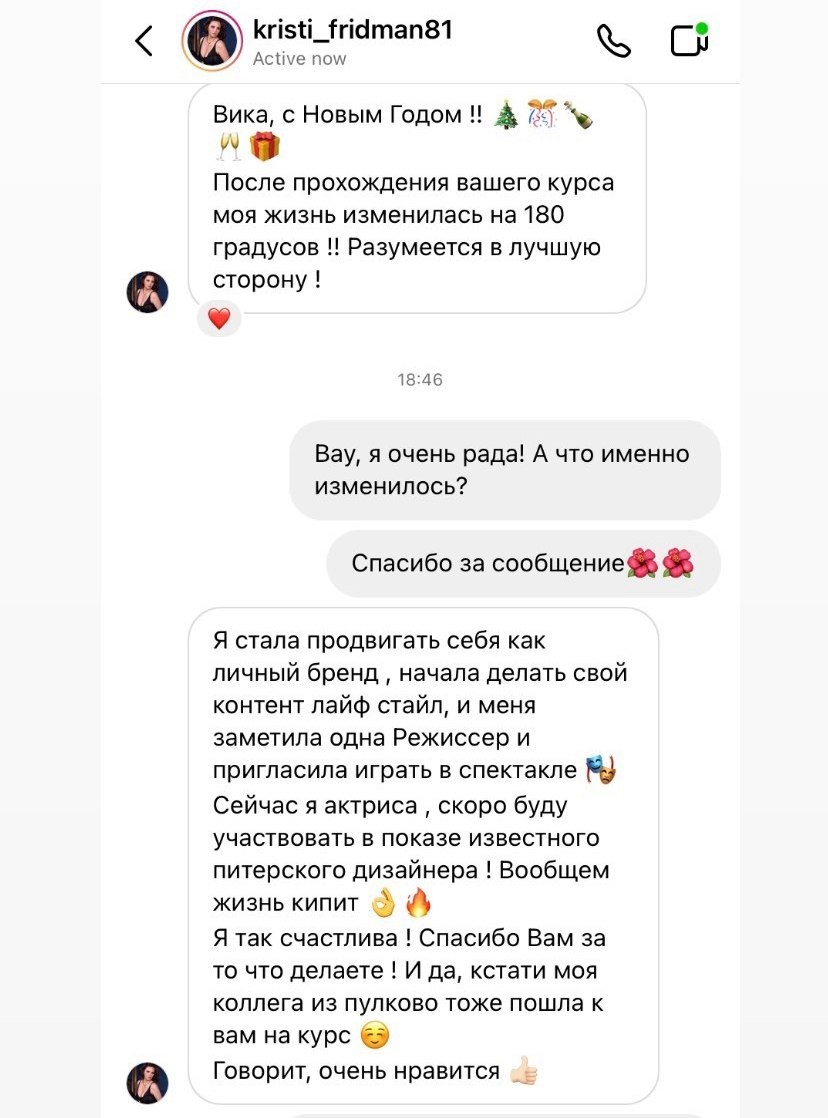The width and height of the screenshot is (828, 1118).
Task: Start a video call with kristi_fridman81
Action: point(688,41)
